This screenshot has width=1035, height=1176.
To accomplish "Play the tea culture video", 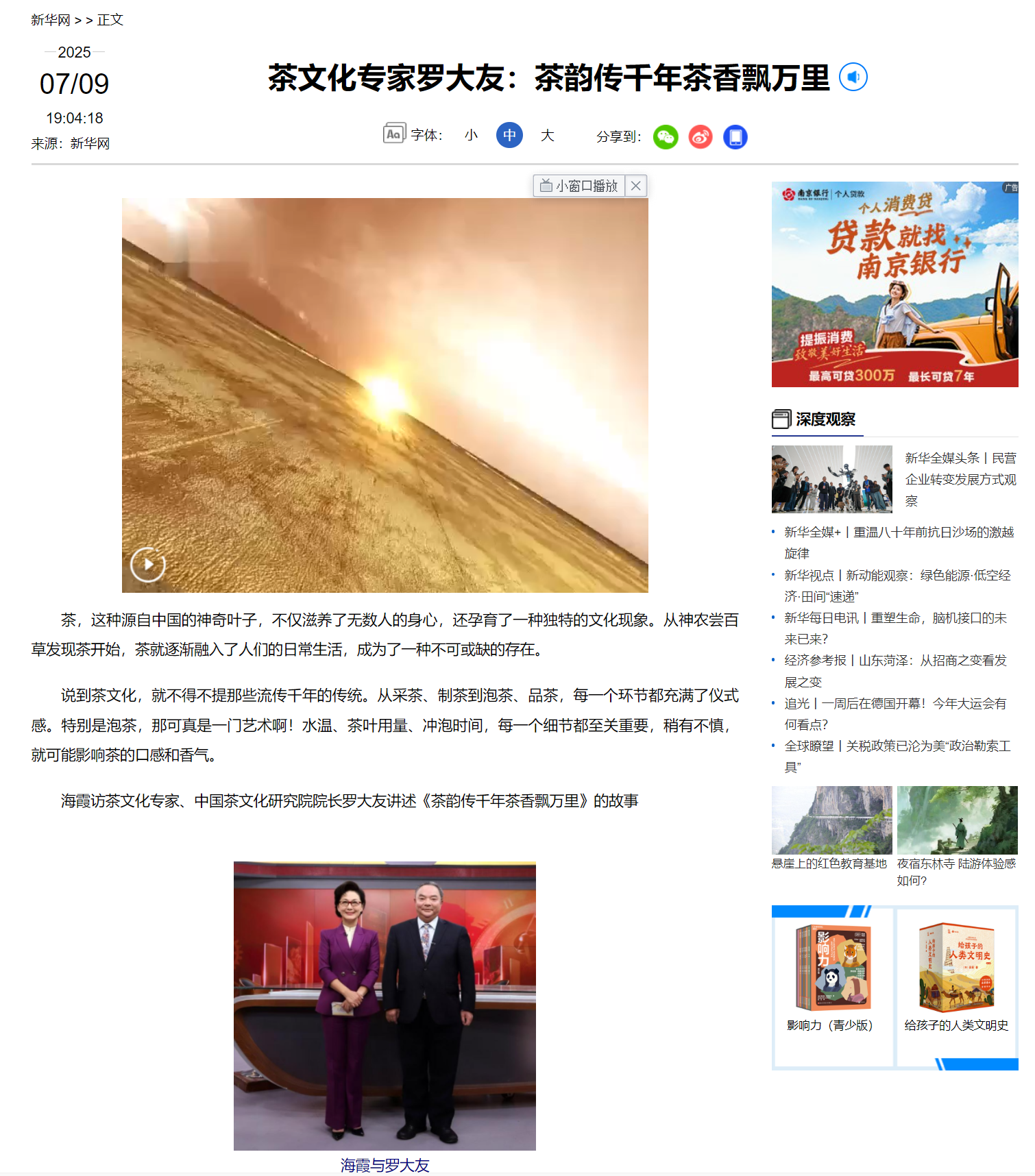I will click(148, 565).
